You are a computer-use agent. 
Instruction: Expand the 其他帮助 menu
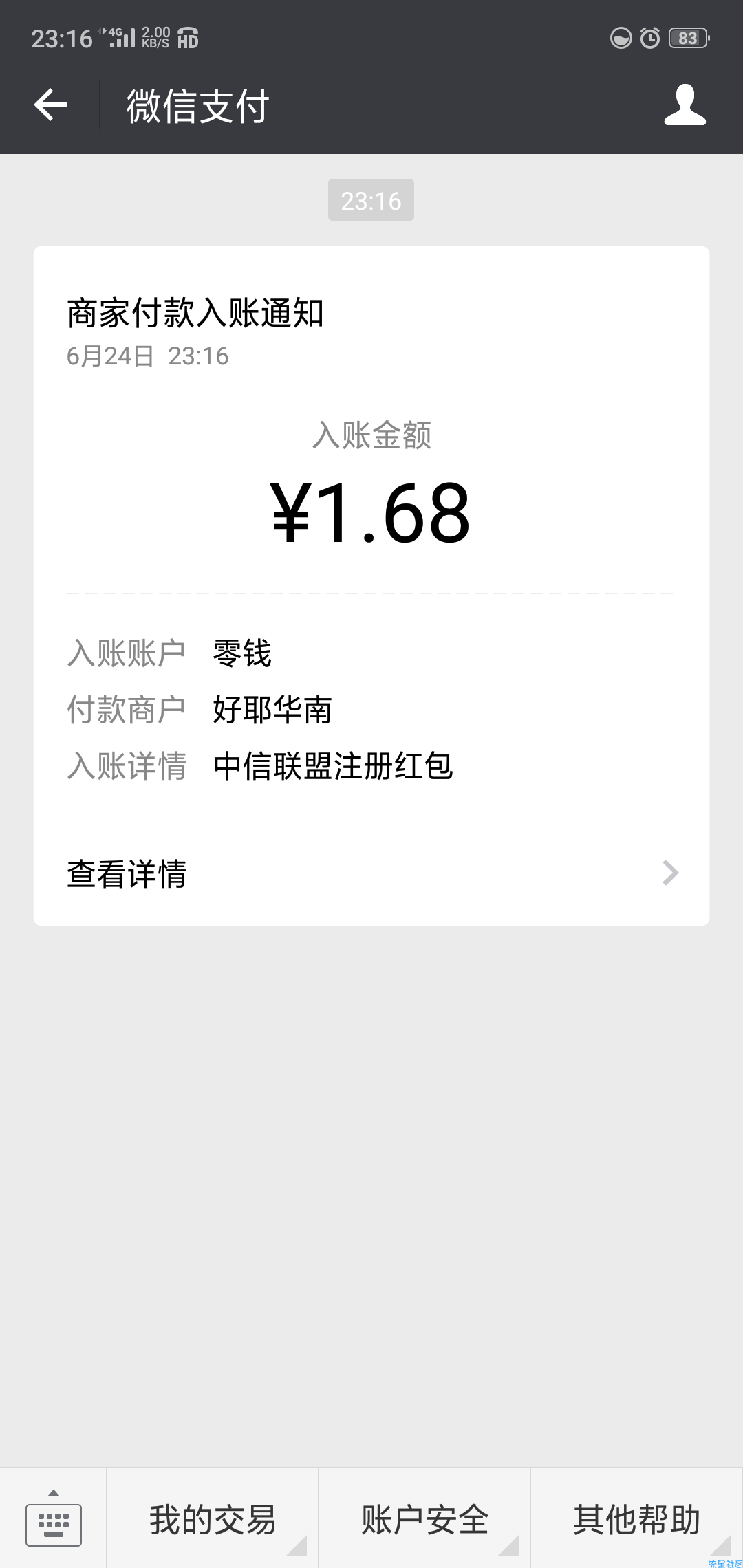tap(637, 1518)
